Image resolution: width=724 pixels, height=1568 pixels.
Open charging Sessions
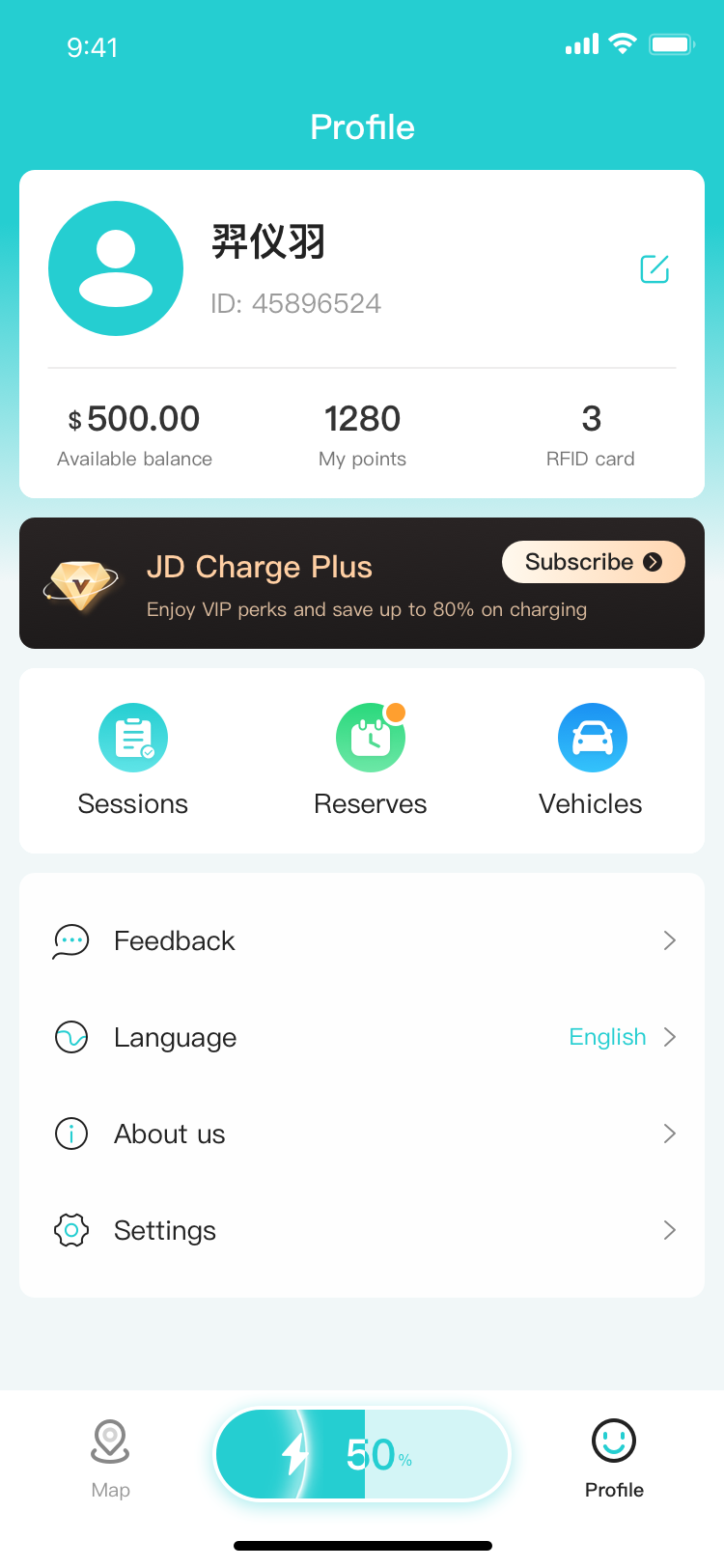(x=133, y=761)
